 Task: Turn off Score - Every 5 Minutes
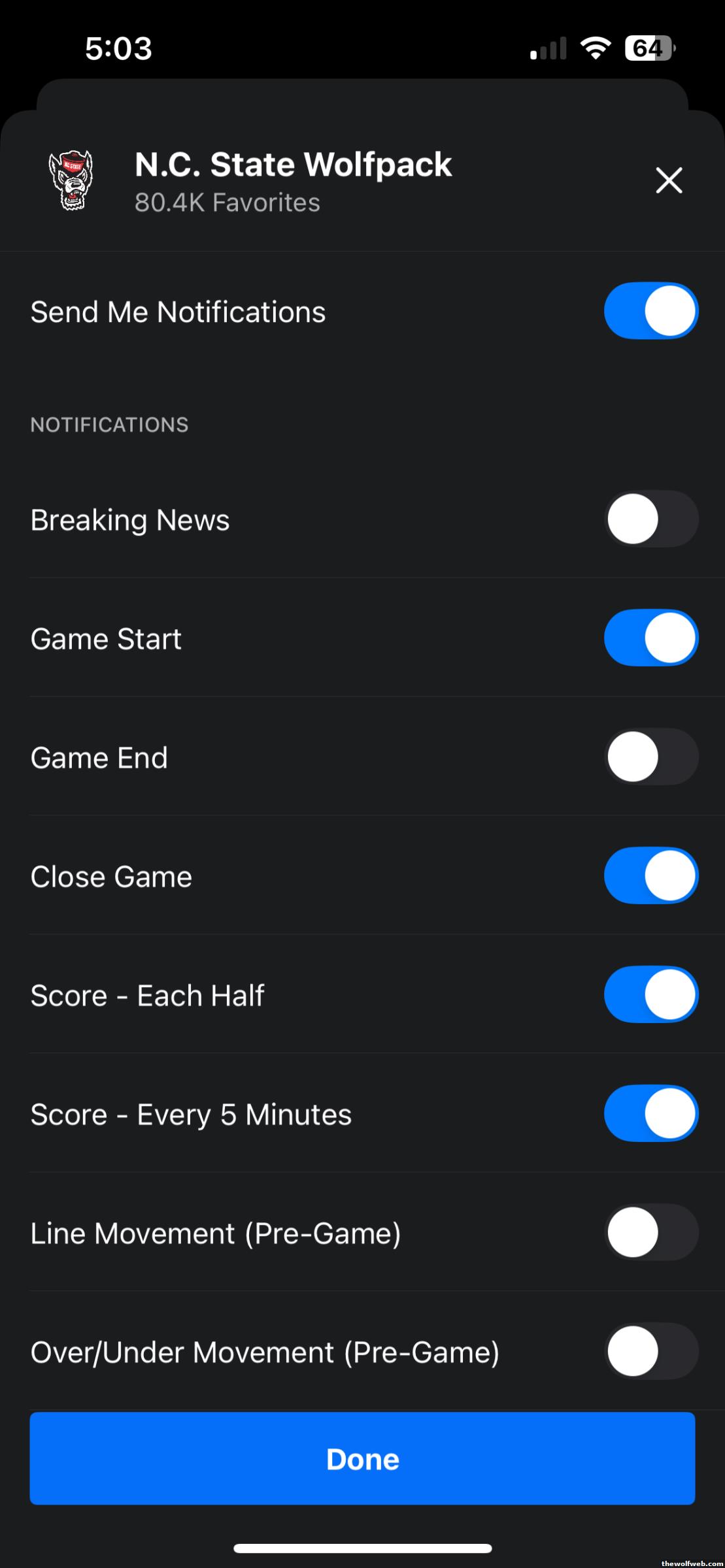click(x=651, y=1114)
